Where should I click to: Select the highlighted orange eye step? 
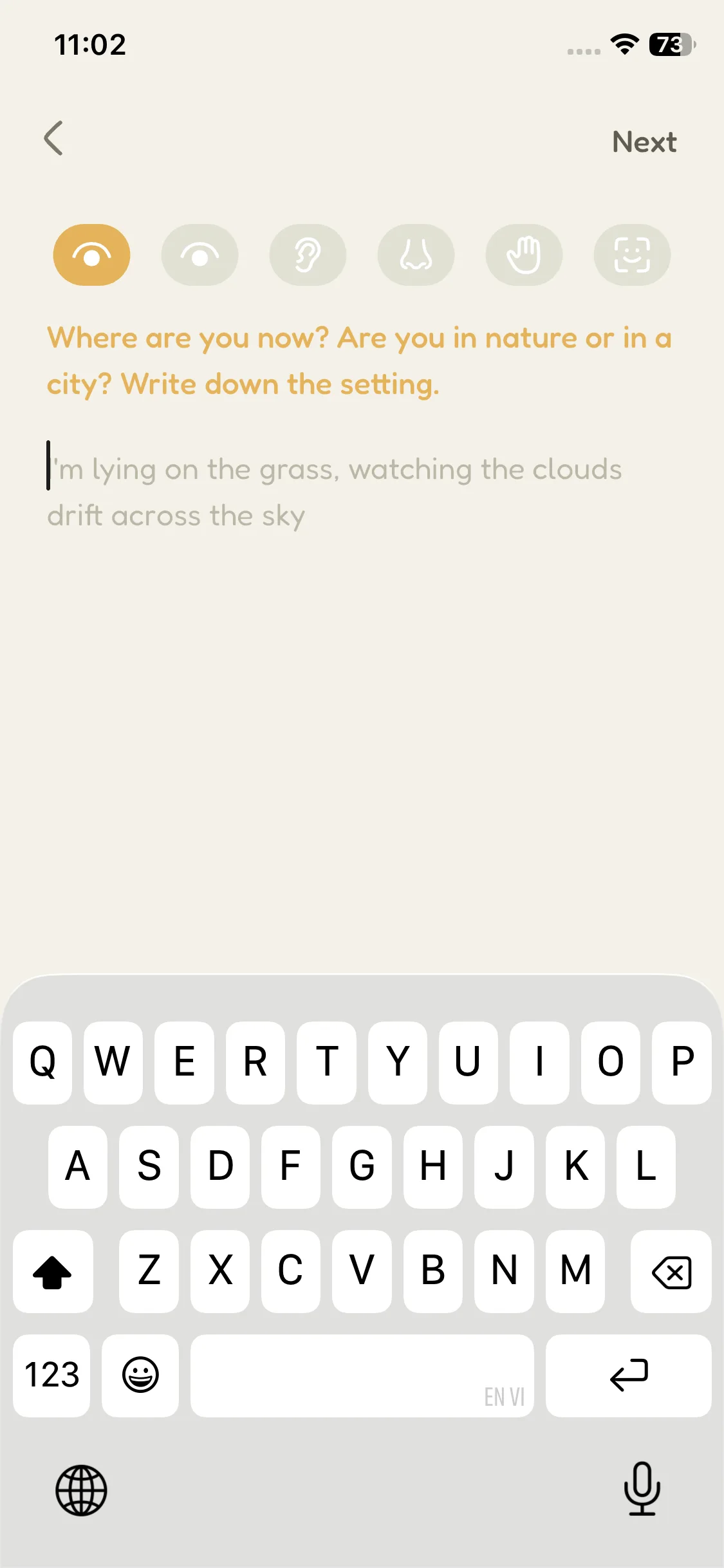tap(91, 255)
